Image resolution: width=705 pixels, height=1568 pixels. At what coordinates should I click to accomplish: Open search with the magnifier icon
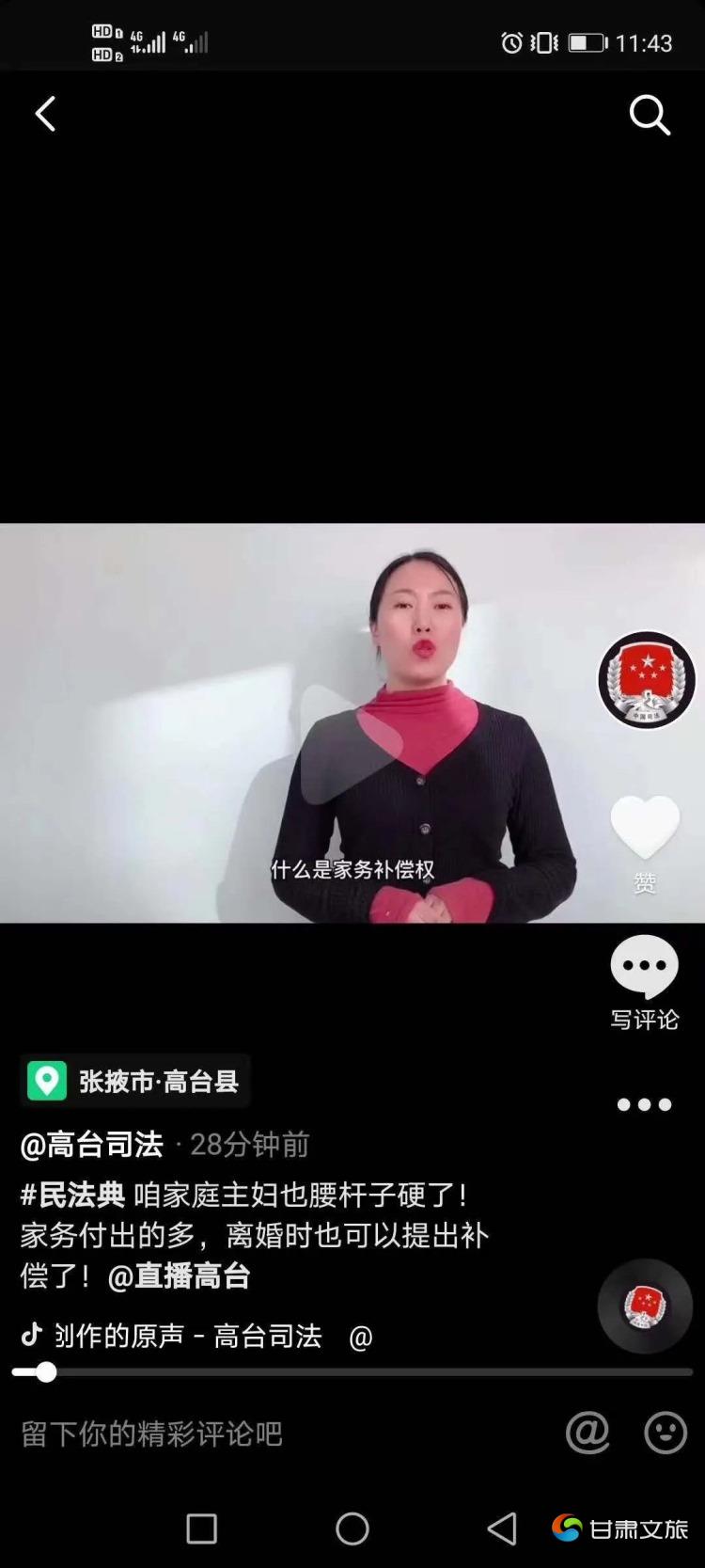pyautogui.click(x=650, y=115)
